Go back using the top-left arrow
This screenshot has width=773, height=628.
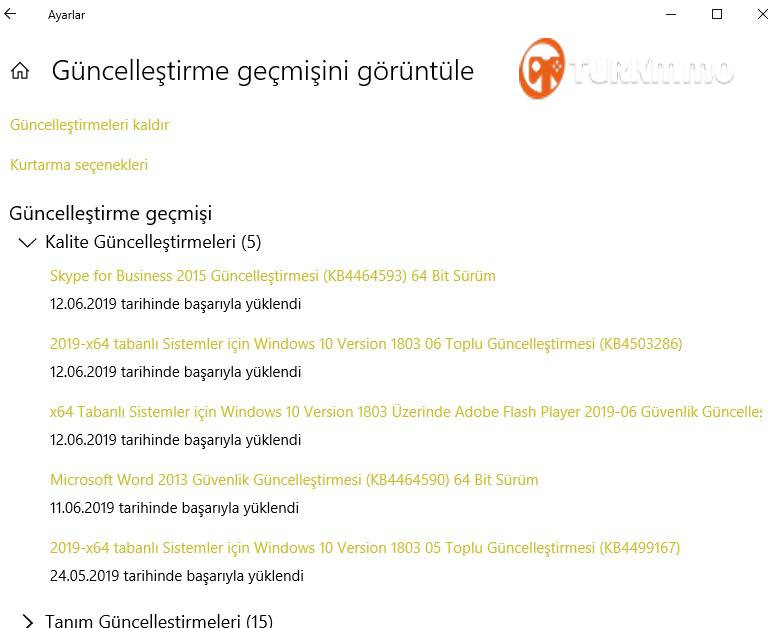[10, 14]
